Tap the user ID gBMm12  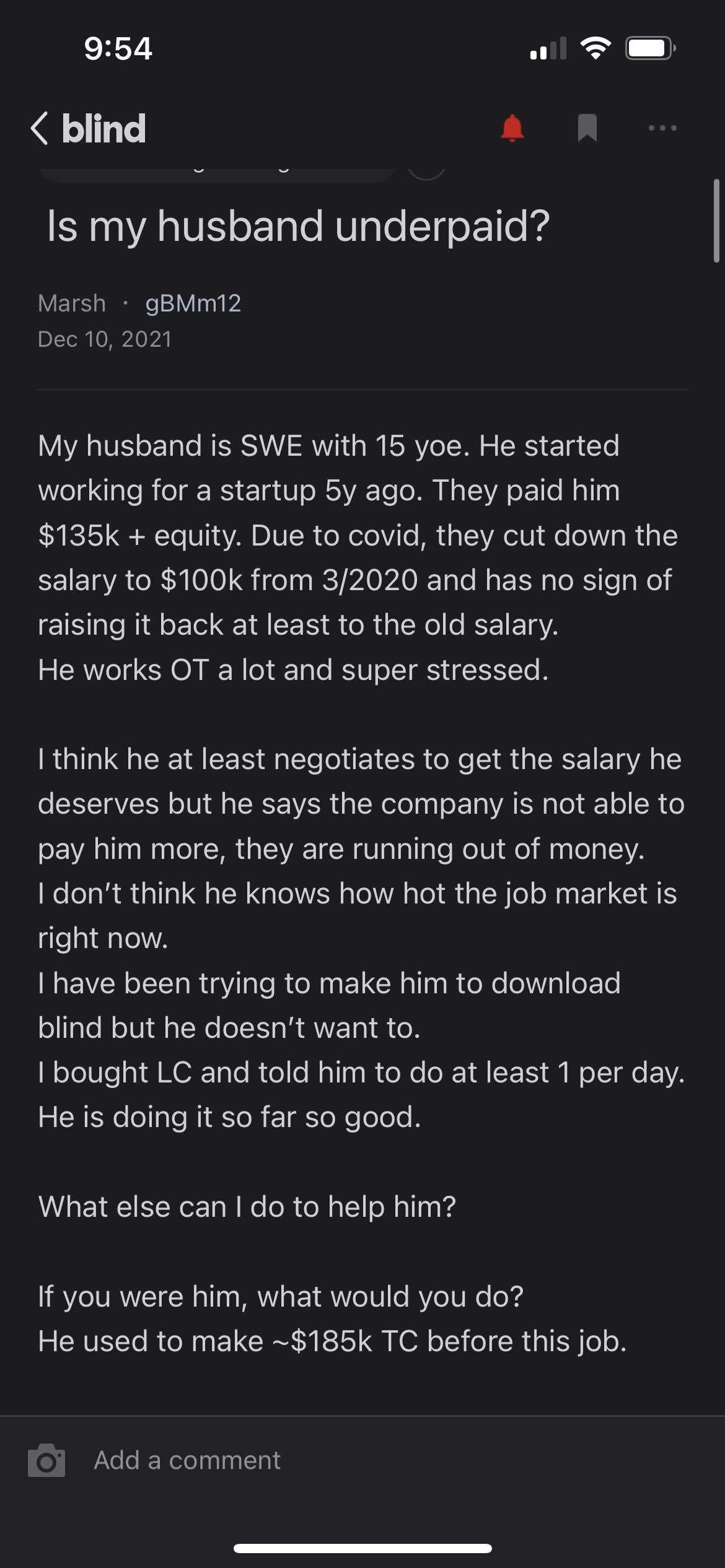click(x=192, y=303)
